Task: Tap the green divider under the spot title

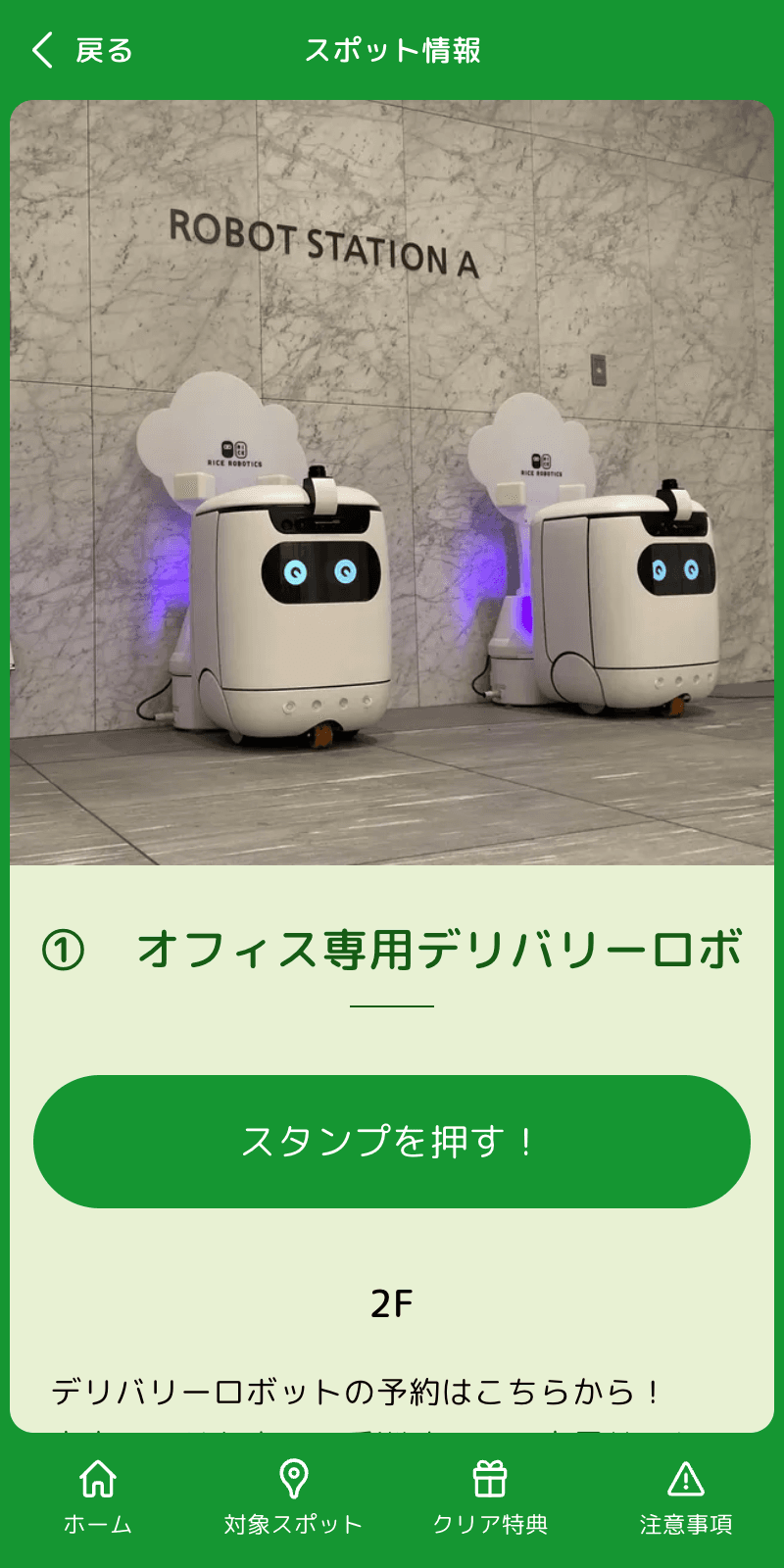Action: [x=392, y=1007]
